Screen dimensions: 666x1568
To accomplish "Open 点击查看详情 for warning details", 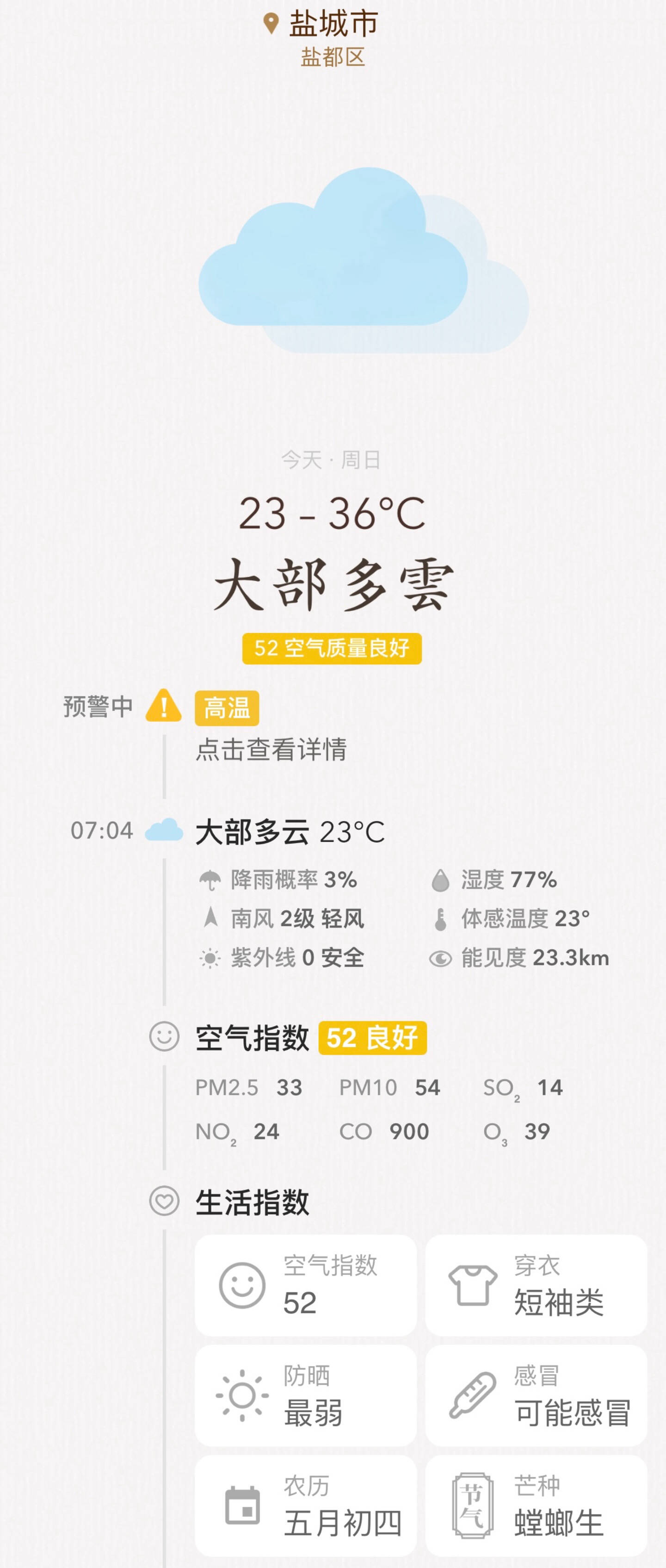I will (x=271, y=750).
